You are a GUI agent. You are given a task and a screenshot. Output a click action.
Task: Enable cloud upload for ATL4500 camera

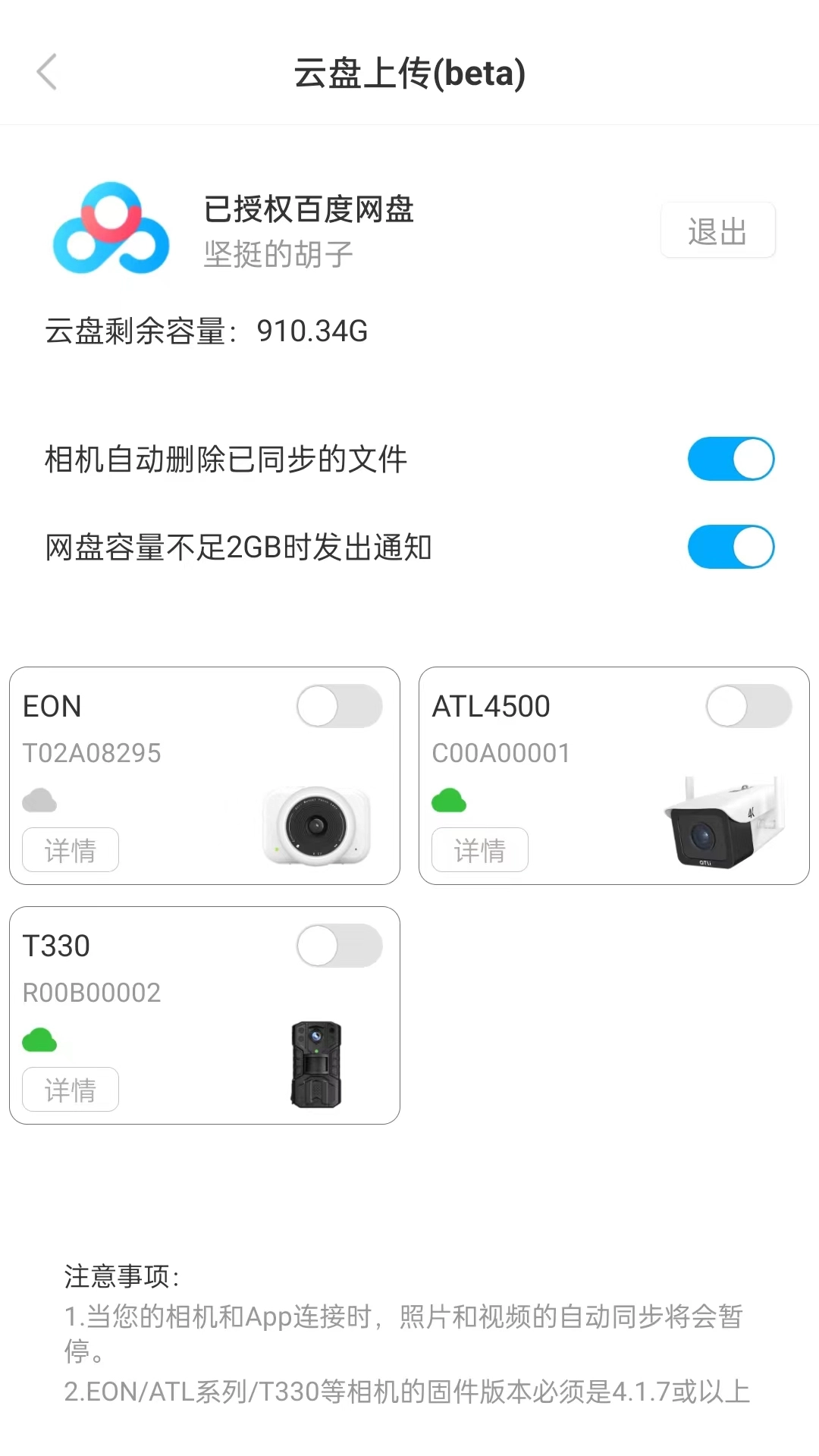pos(749,705)
